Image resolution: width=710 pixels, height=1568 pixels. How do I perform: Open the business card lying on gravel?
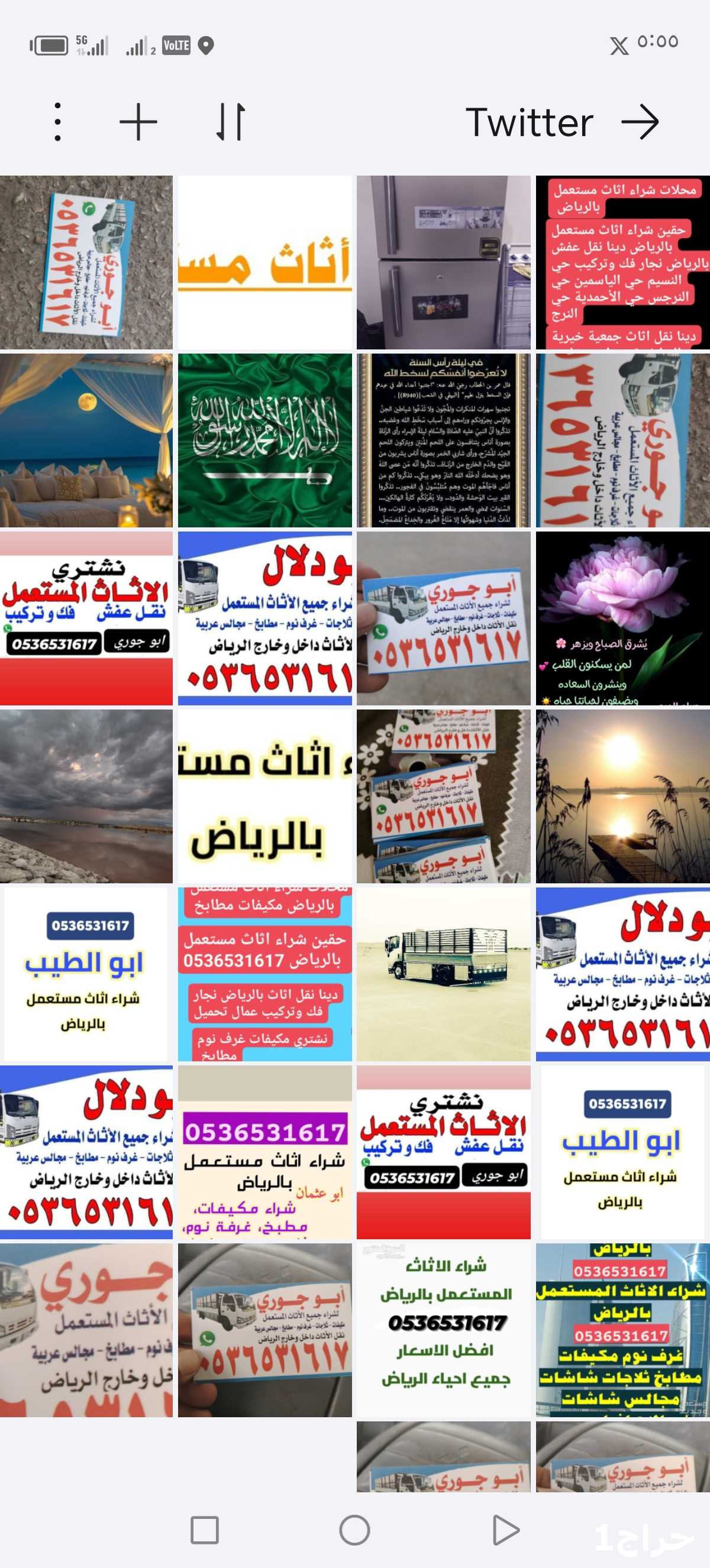coord(86,263)
